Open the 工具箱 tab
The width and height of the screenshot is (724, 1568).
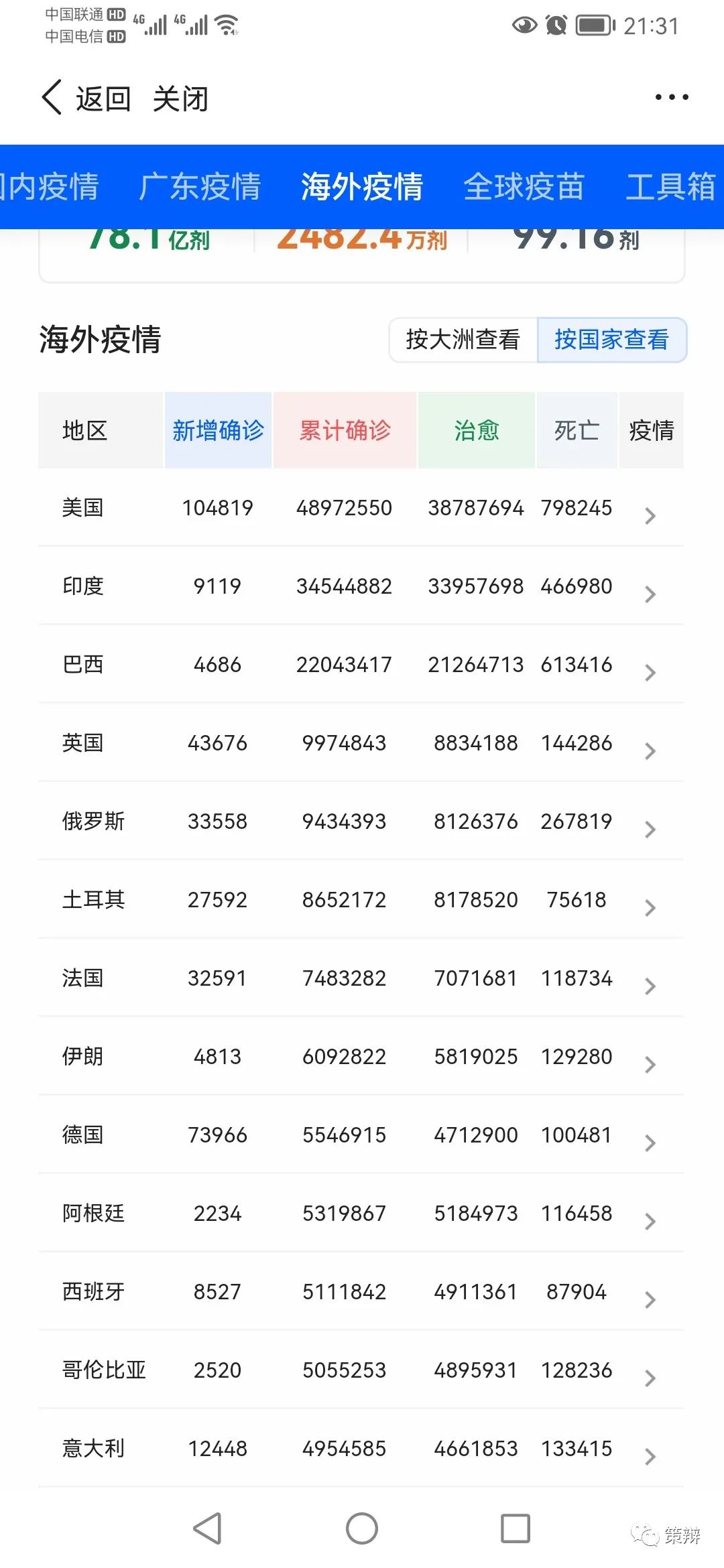pyautogui.click(x=670, y=186)
